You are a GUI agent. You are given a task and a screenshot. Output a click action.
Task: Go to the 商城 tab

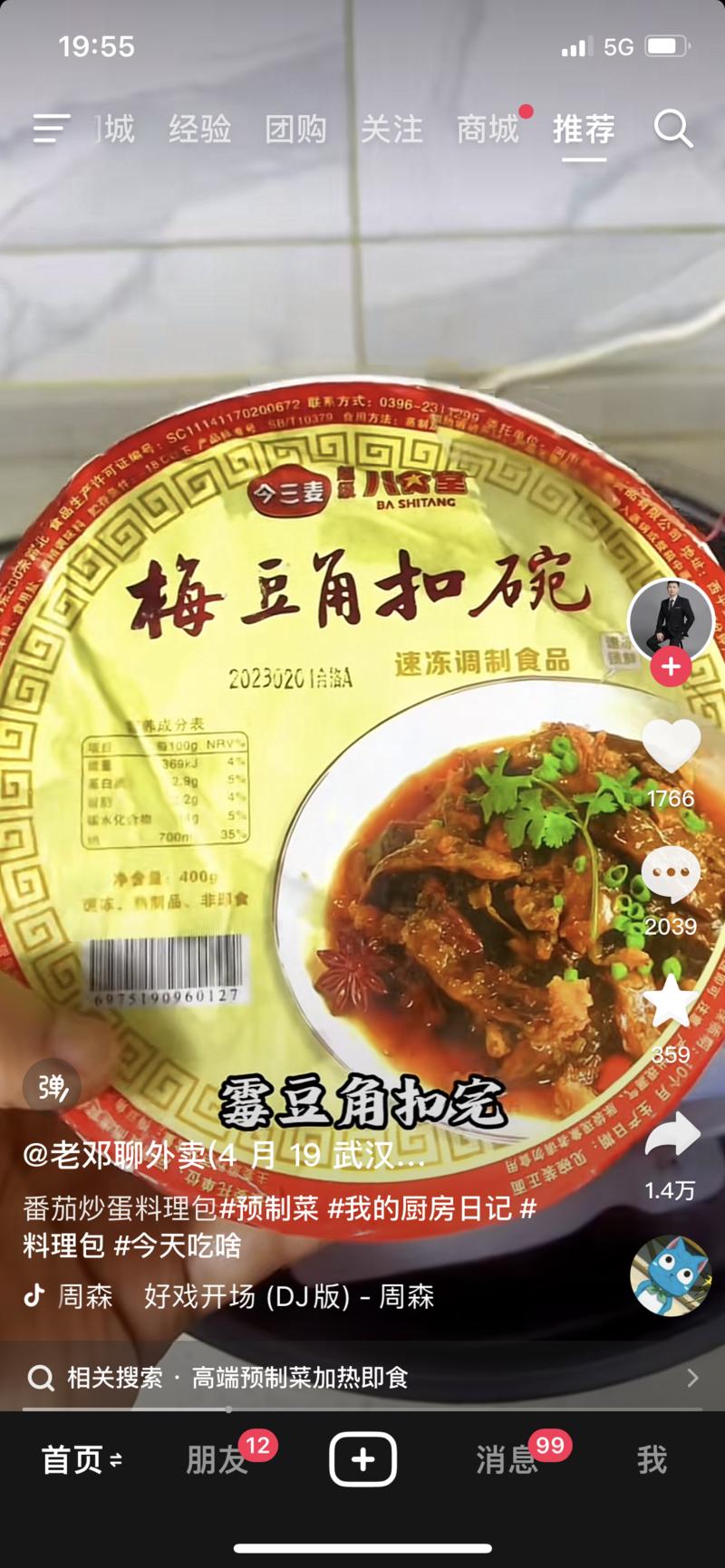click(488, 130)
